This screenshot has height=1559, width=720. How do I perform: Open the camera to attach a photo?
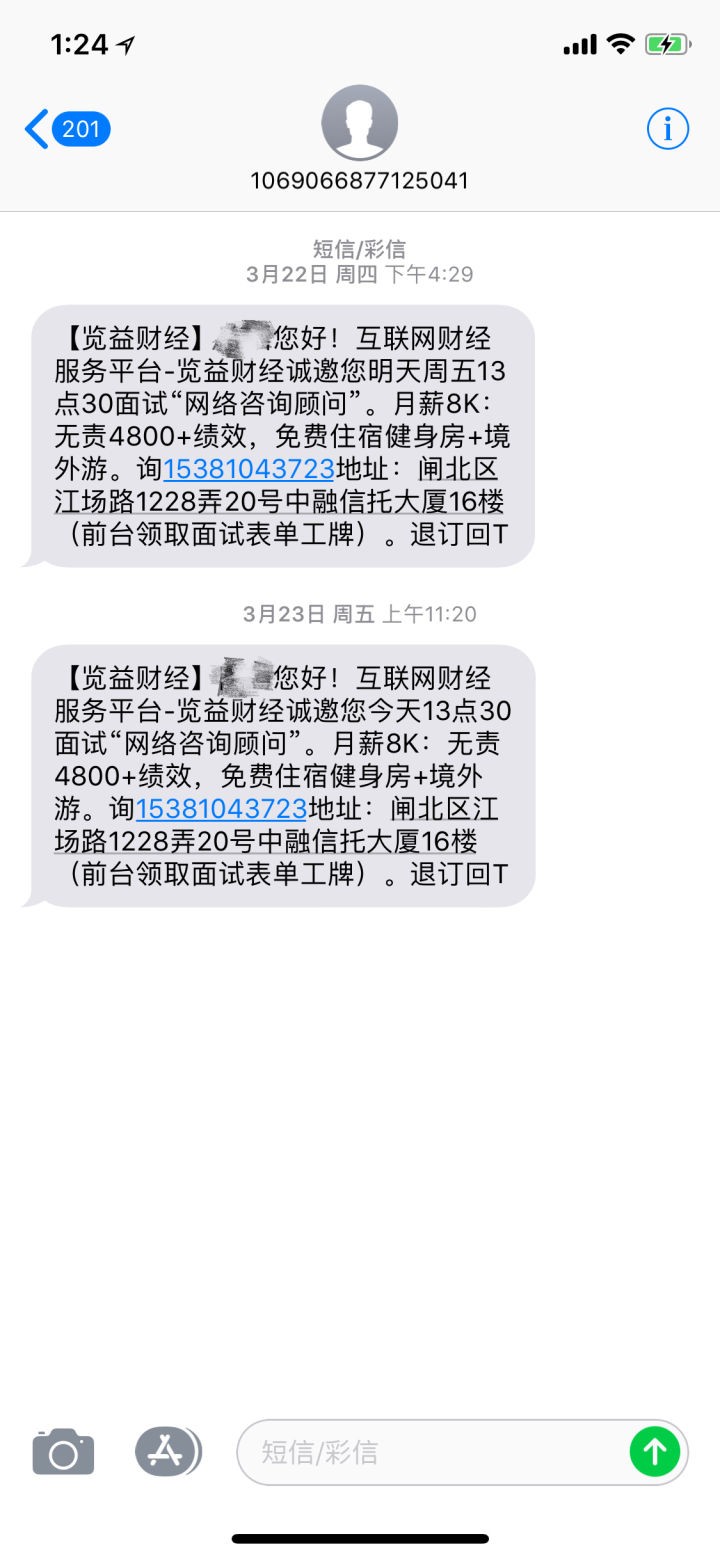[63, 1452]
